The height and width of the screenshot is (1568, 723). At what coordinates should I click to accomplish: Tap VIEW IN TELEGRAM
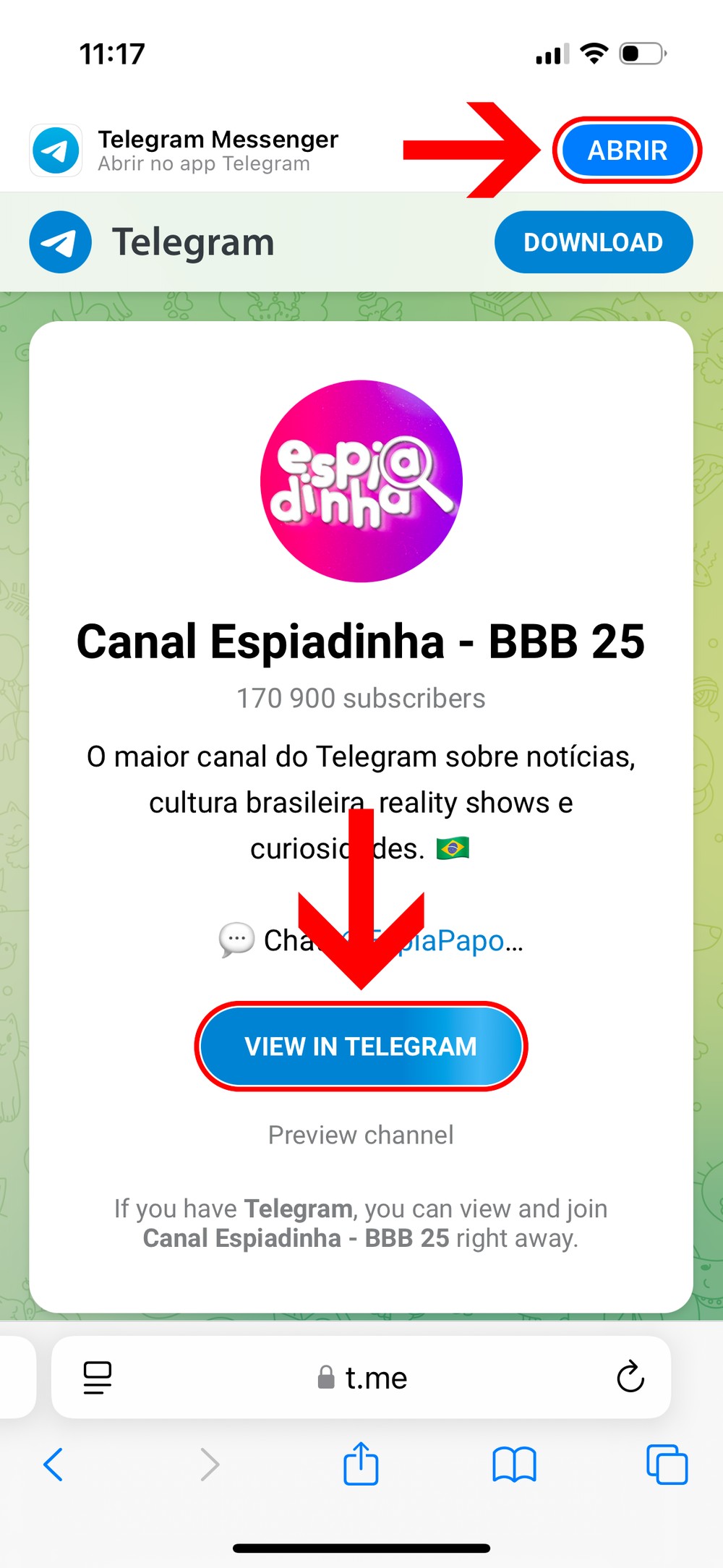361,1047
